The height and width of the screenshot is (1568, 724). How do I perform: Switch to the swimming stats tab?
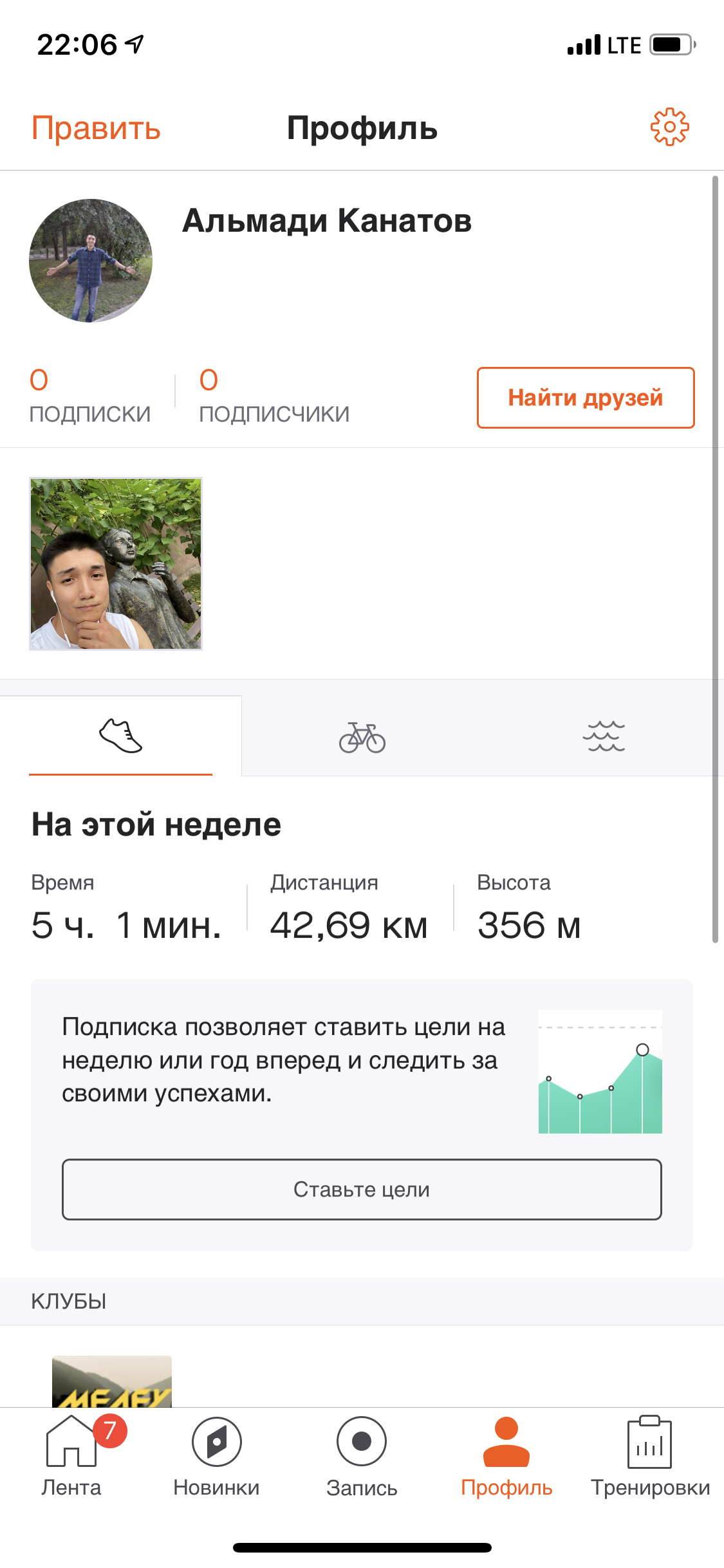pos(603,737)
